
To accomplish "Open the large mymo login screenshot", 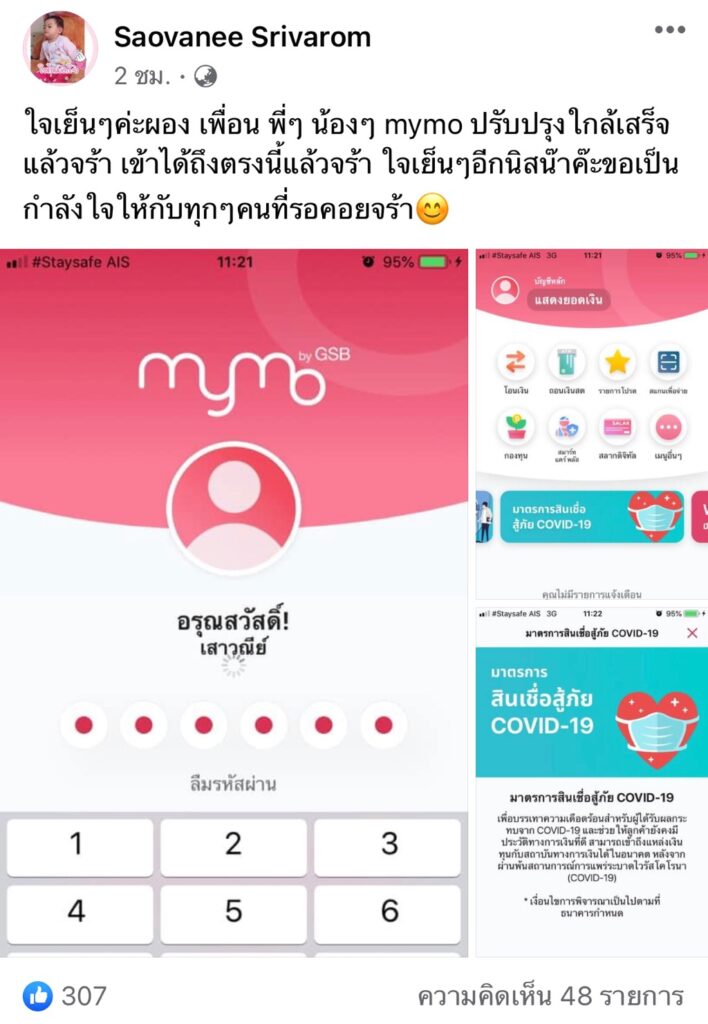I will [234, 600].
